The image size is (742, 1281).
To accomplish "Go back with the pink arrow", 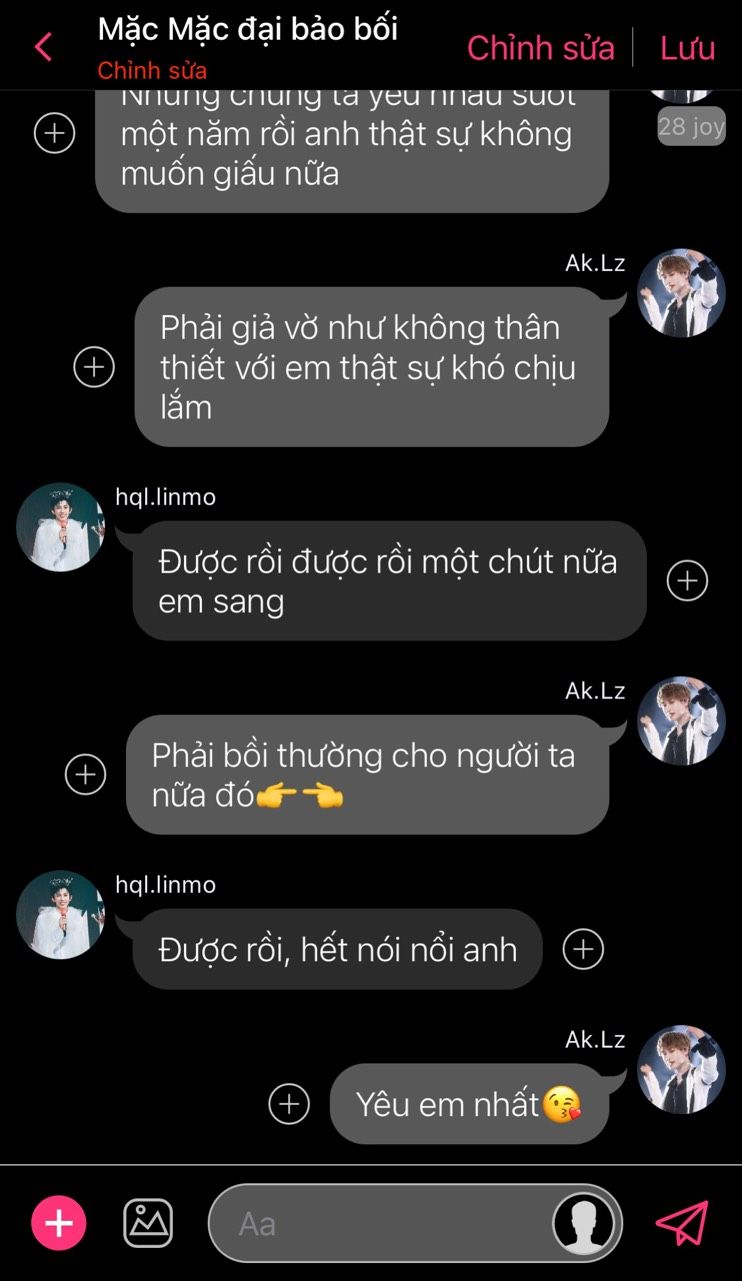I will 43,46.
